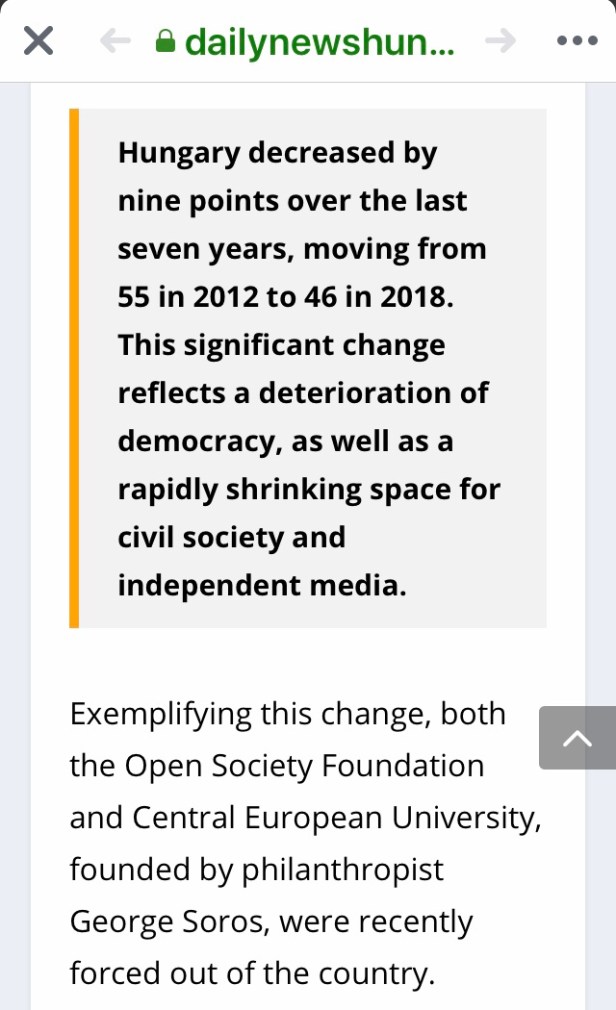Image resolution: width=616 pixels, height=1010 pixels.
Task: Open the browser overflow menu
Action: (x=576, y=41)
